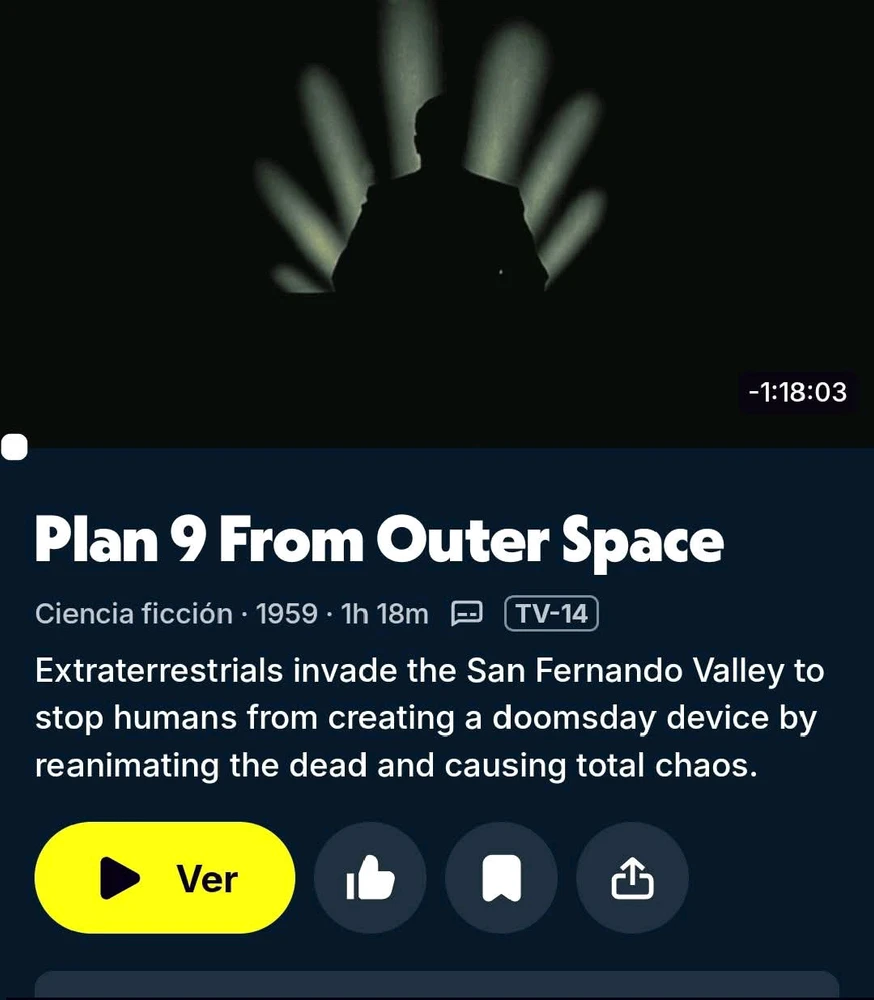Share Plan 9 From Outer Space

pyautogui.click(x=632, y=878)
